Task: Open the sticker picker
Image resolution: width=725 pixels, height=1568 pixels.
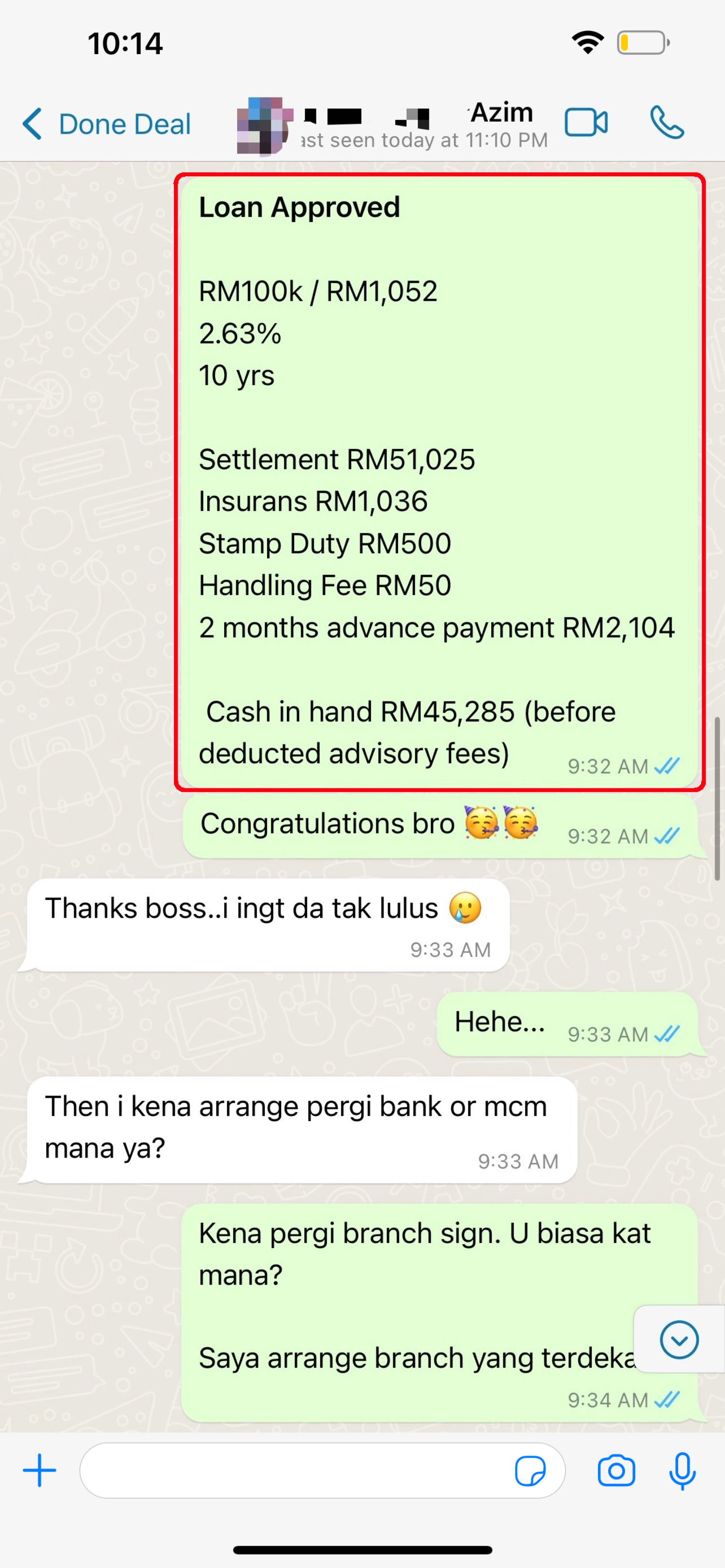Action: click(530, 1470)
